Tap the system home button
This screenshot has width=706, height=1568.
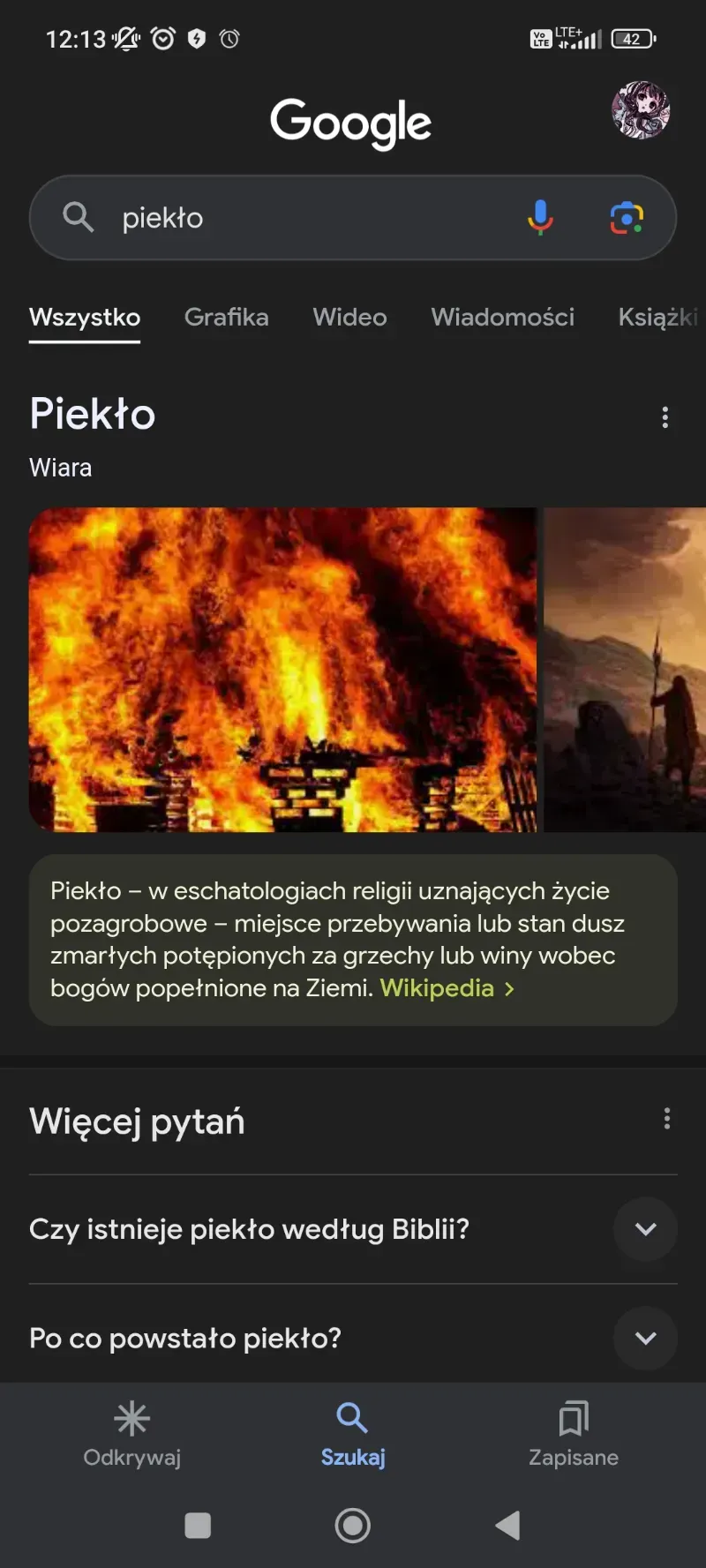352,1525
